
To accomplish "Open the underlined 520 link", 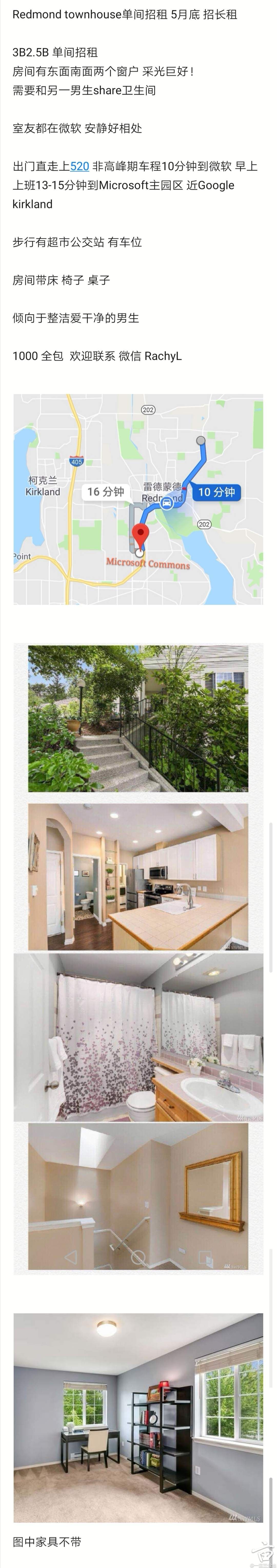I will point(80,166).
